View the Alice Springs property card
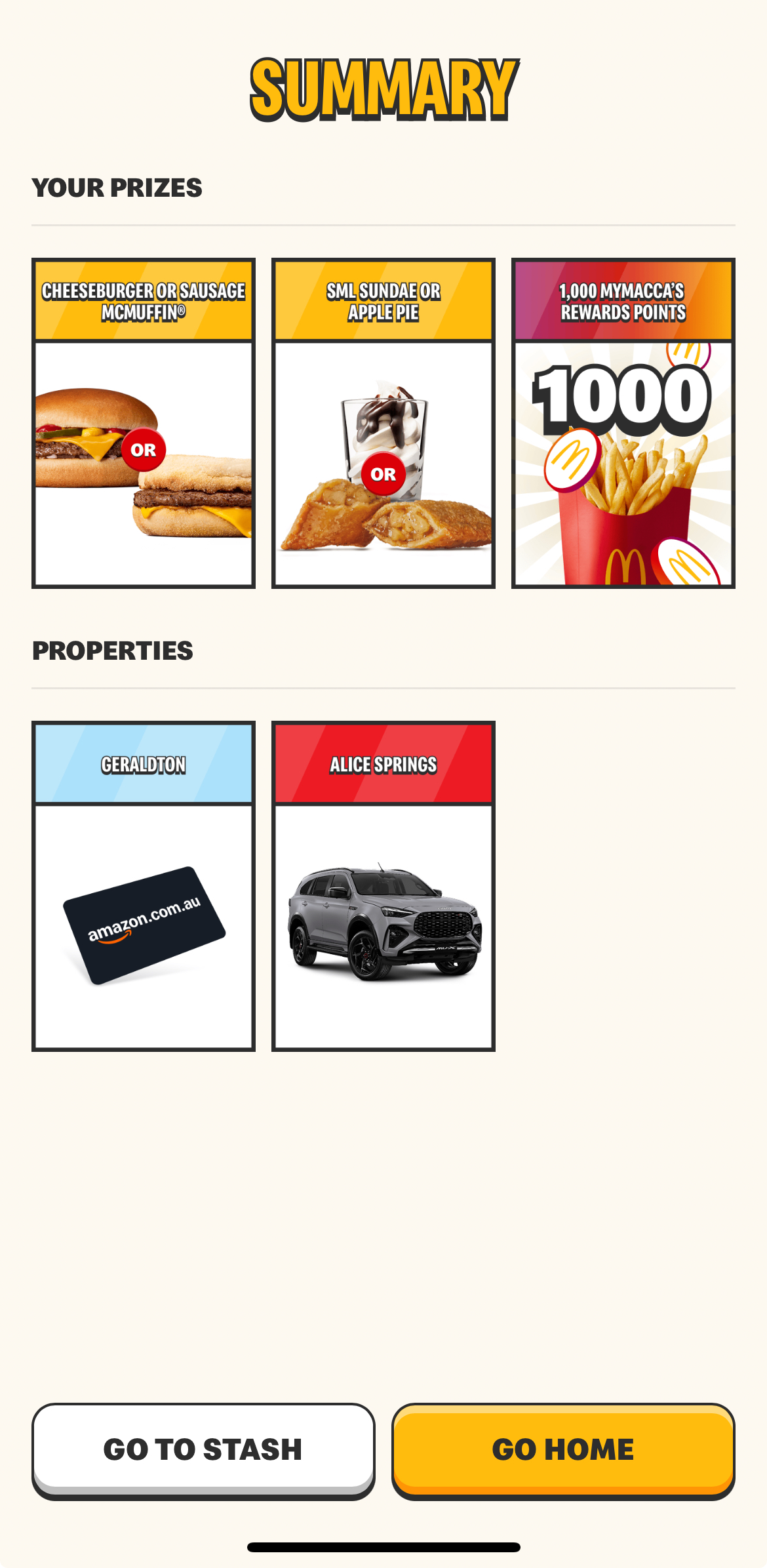The width and height of the screenshot is (767, 1568). tap(383, 886)
